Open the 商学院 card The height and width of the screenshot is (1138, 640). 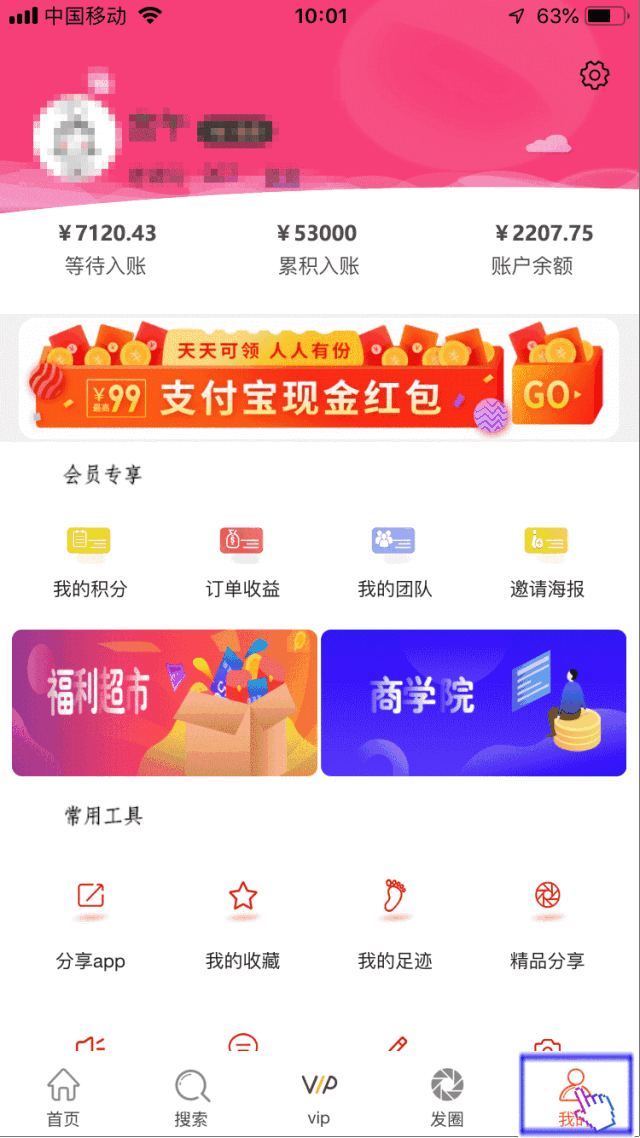click(473, 702)
